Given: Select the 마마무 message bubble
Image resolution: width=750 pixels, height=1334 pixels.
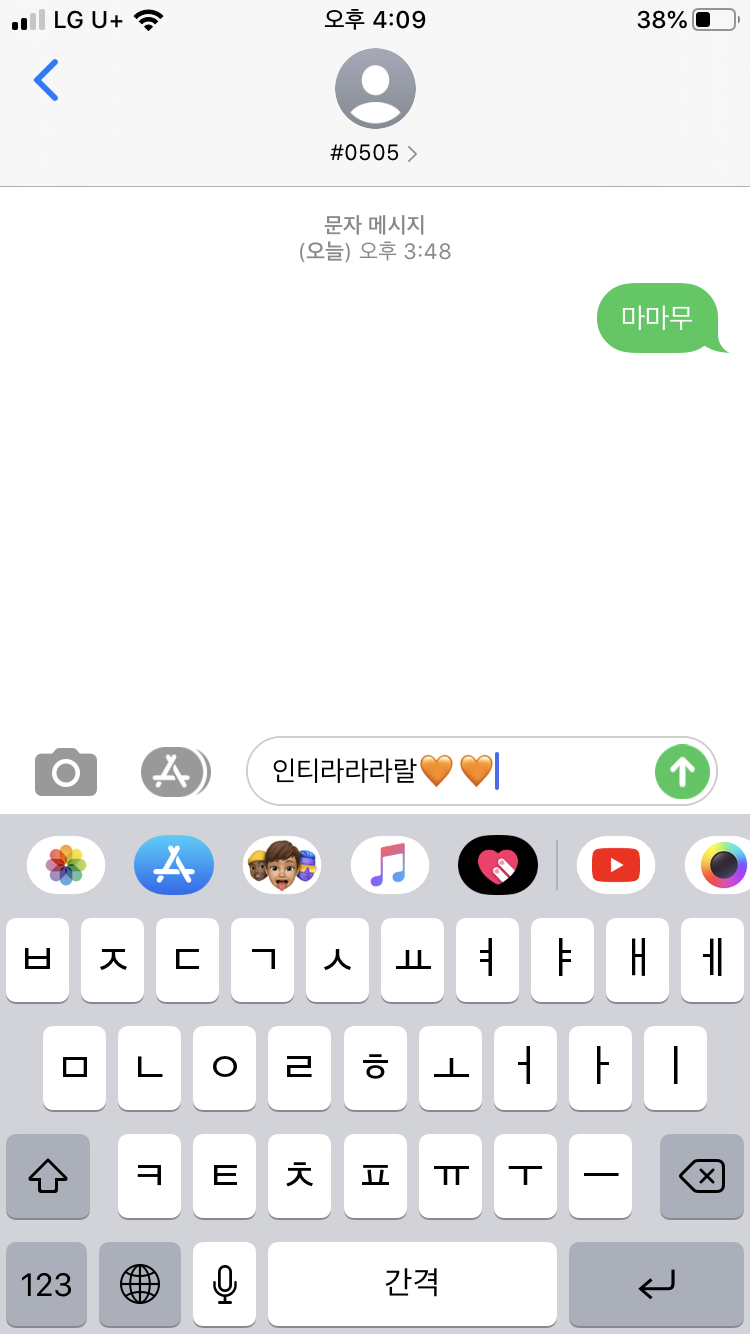Looking at the screenshot, I should pyautogui.click(x=661, y=318).
